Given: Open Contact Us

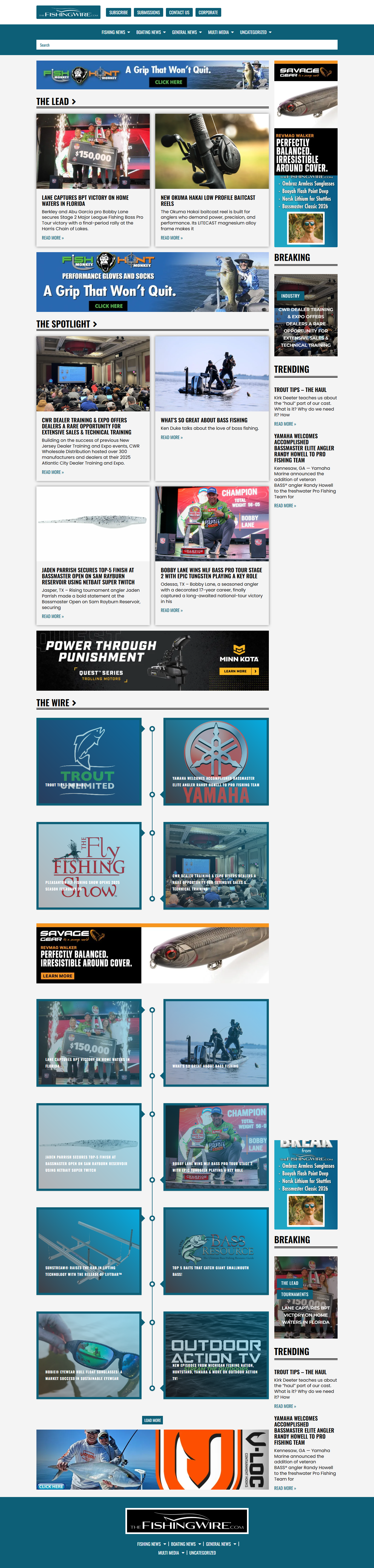Looking at the screenshot, I should 179,12.
